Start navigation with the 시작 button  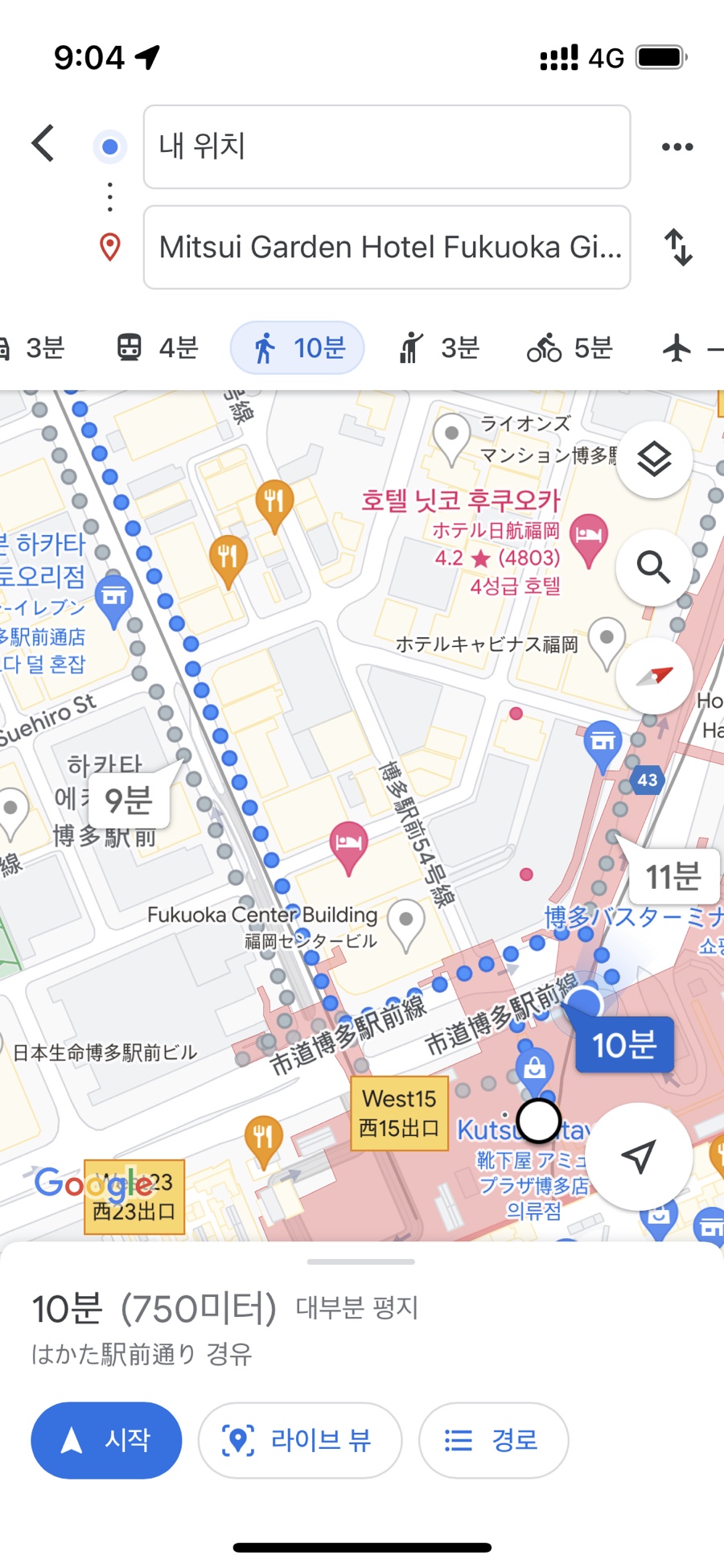point(106,1440)
